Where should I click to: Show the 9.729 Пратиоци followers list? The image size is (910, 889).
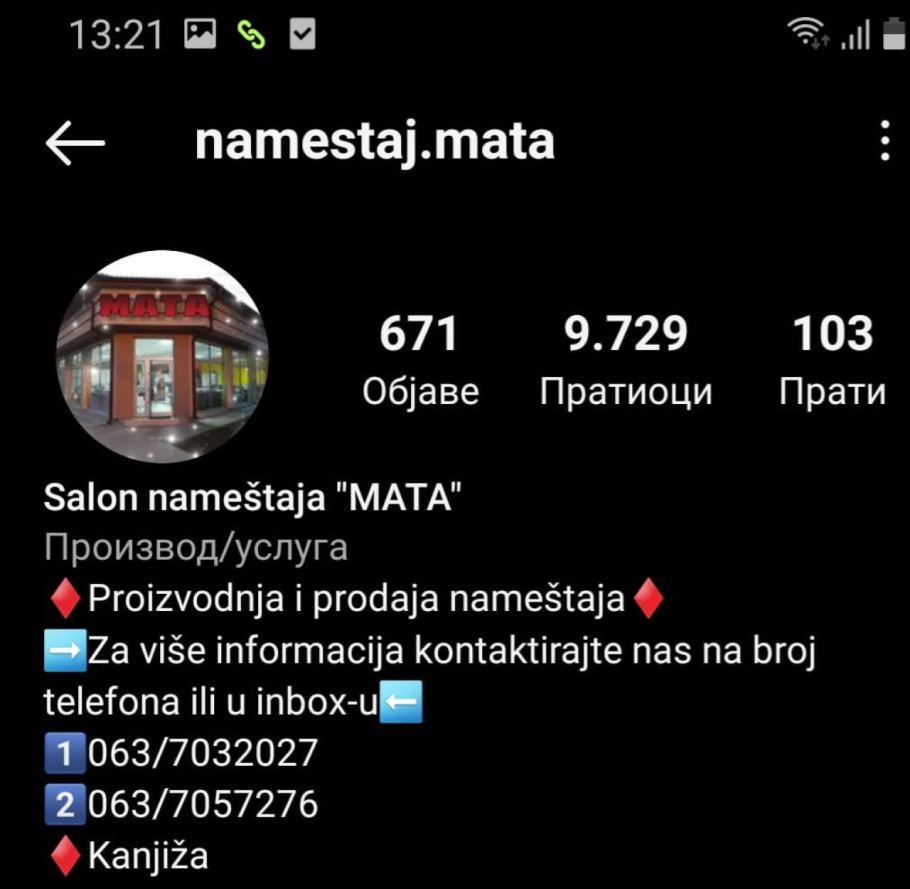[x=626, y=359]
